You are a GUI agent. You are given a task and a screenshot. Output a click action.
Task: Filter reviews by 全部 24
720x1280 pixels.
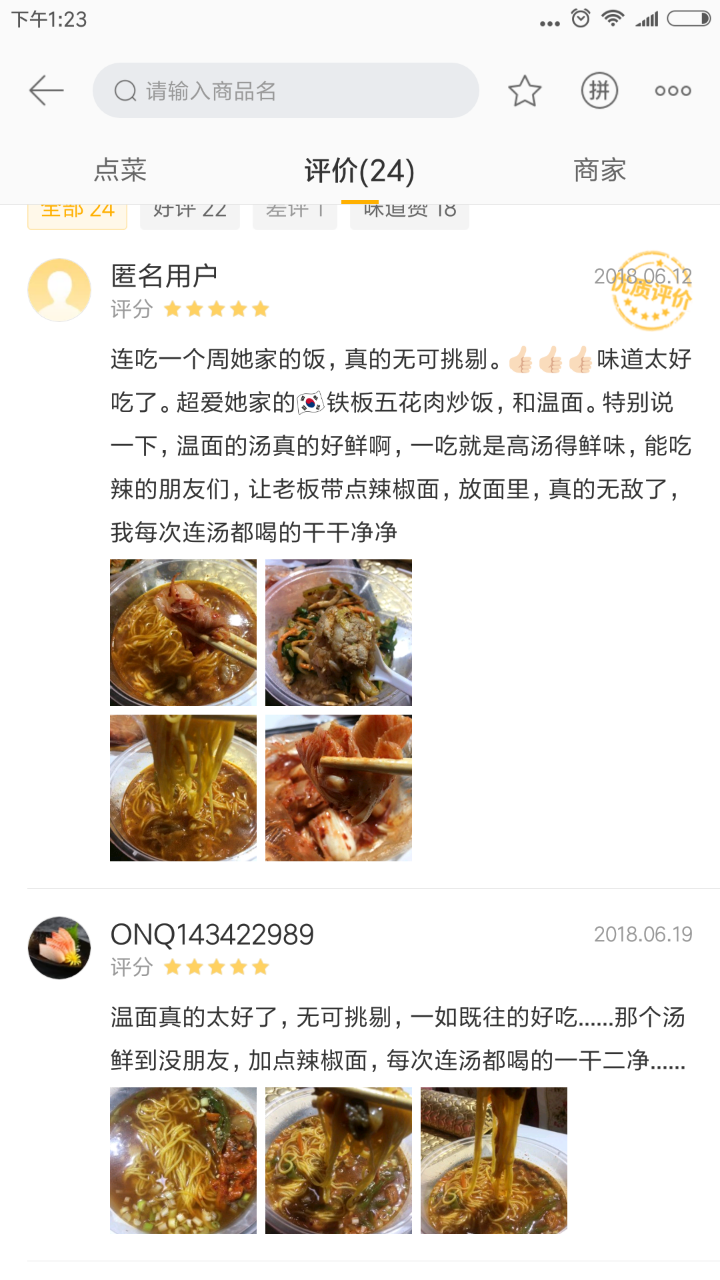tap(77, 213)
